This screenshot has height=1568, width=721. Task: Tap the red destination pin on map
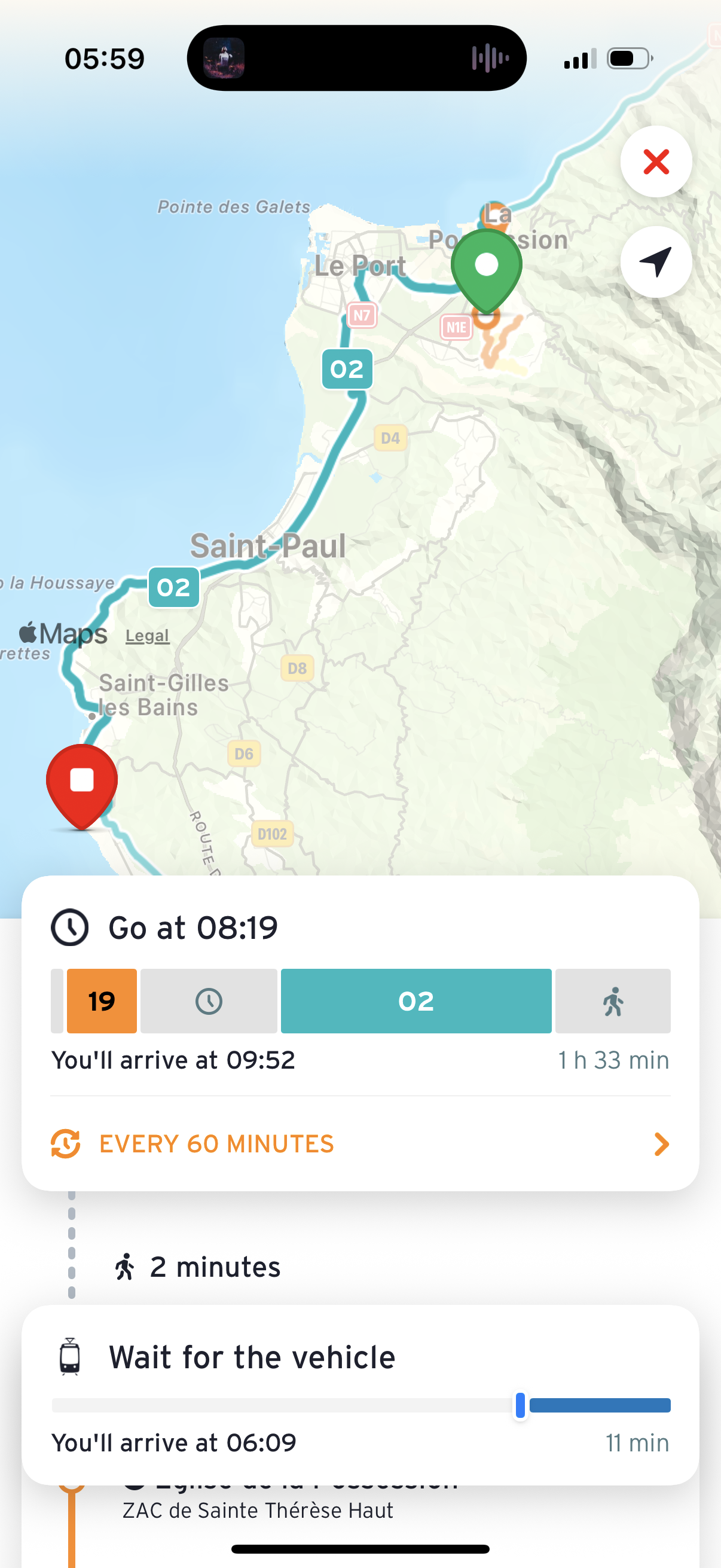[x=81, y=786]
